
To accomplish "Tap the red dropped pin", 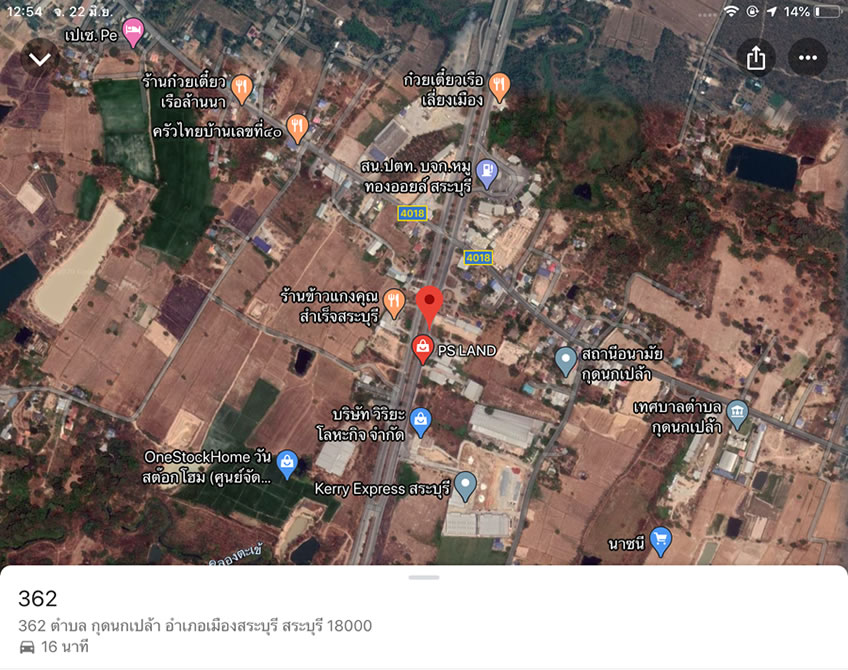I will click(x=429, y=303).
